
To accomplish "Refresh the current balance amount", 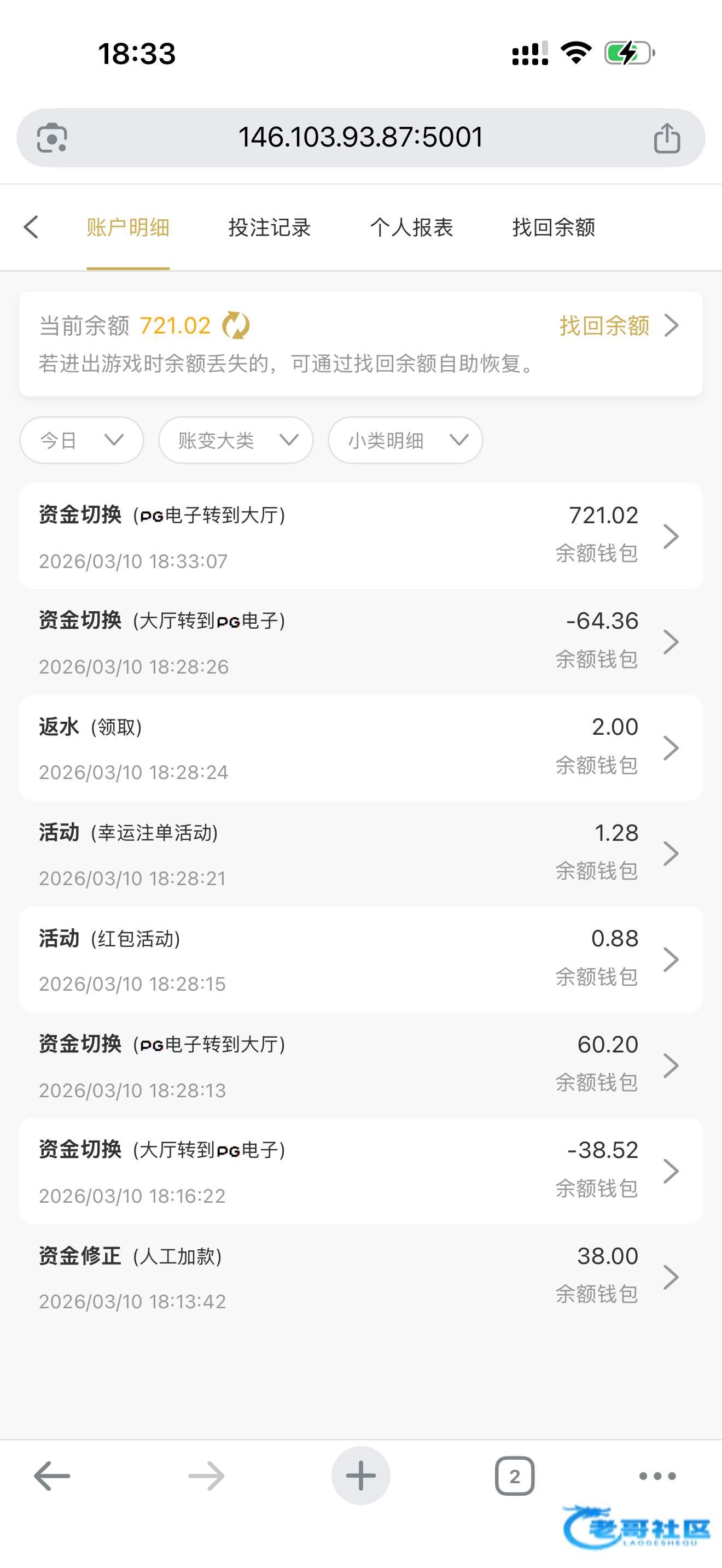I will 236,326.
